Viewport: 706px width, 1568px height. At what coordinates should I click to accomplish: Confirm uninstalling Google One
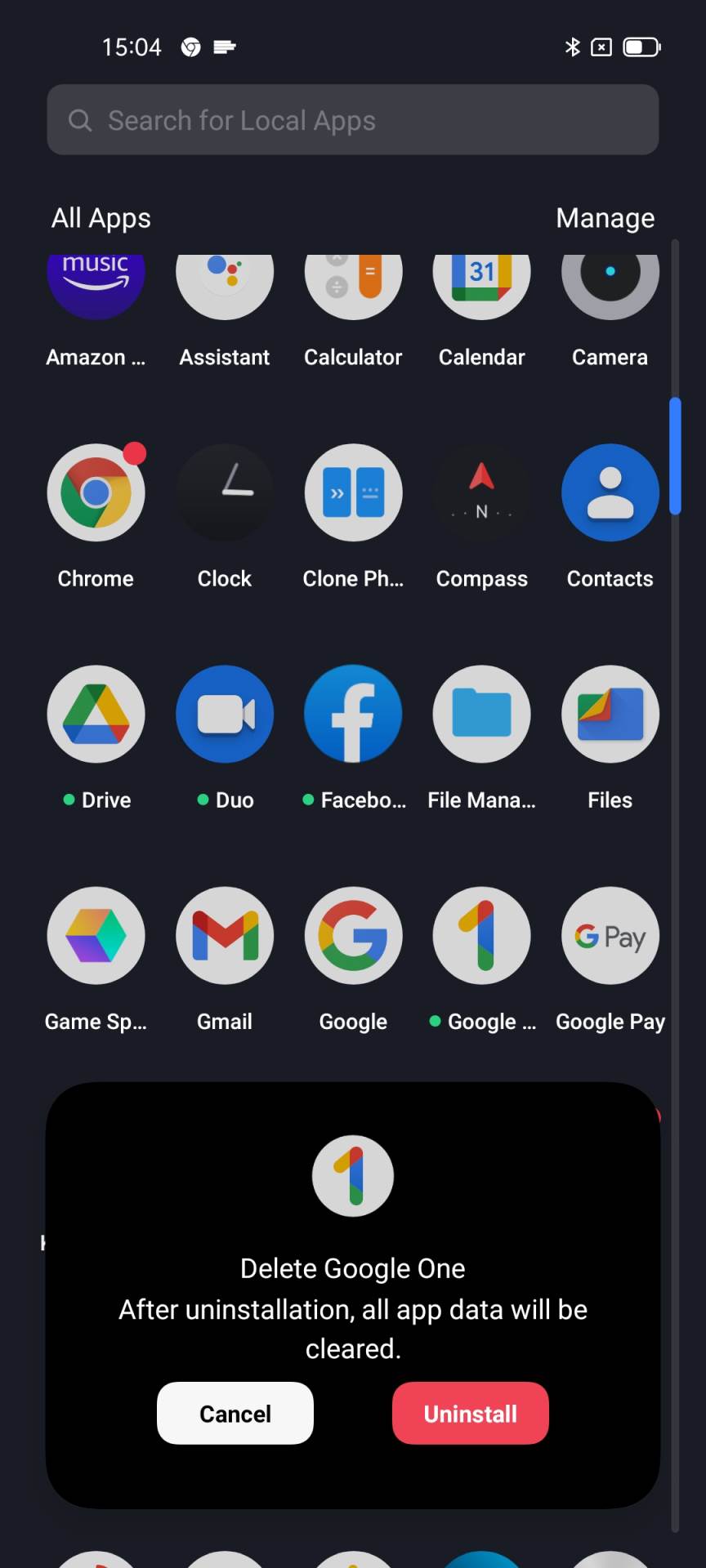coord(470,1413)
